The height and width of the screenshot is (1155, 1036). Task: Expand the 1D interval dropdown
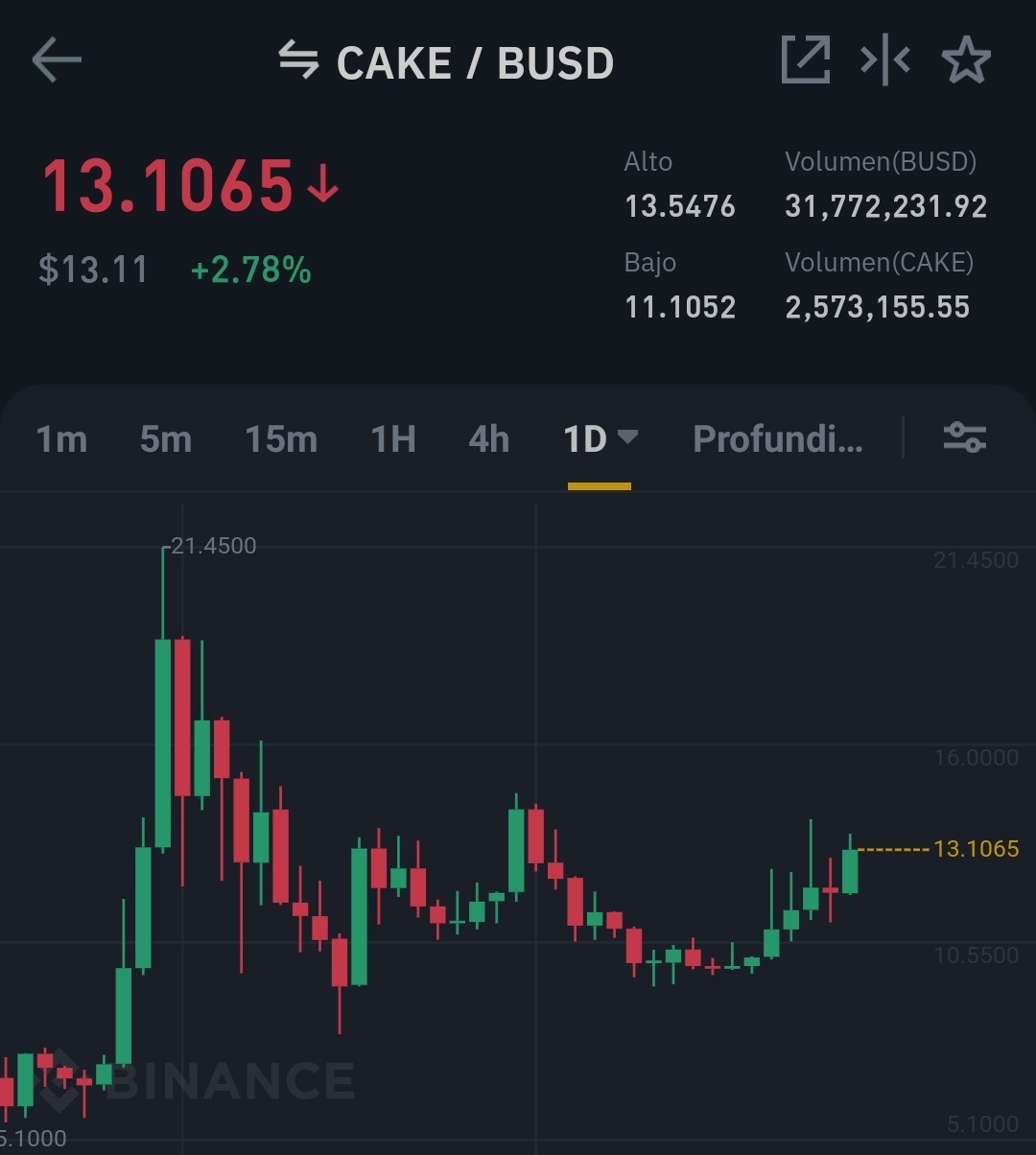coord(600,439)
